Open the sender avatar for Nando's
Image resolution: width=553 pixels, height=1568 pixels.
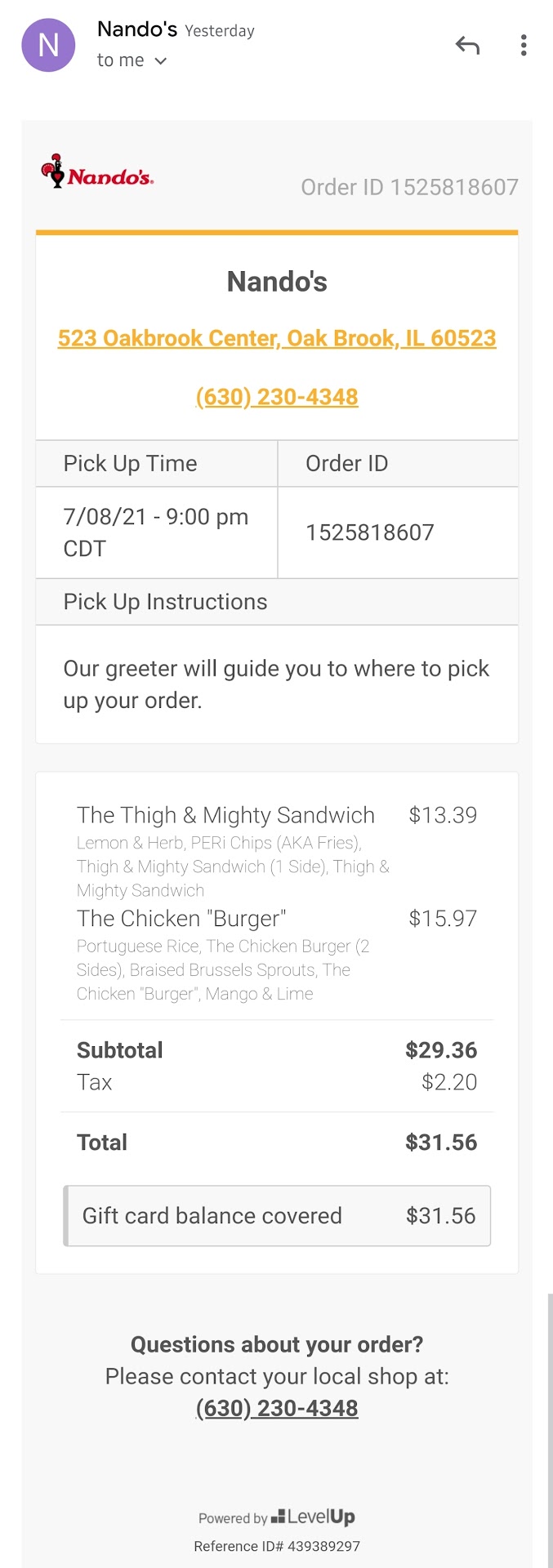coord(48,45)
